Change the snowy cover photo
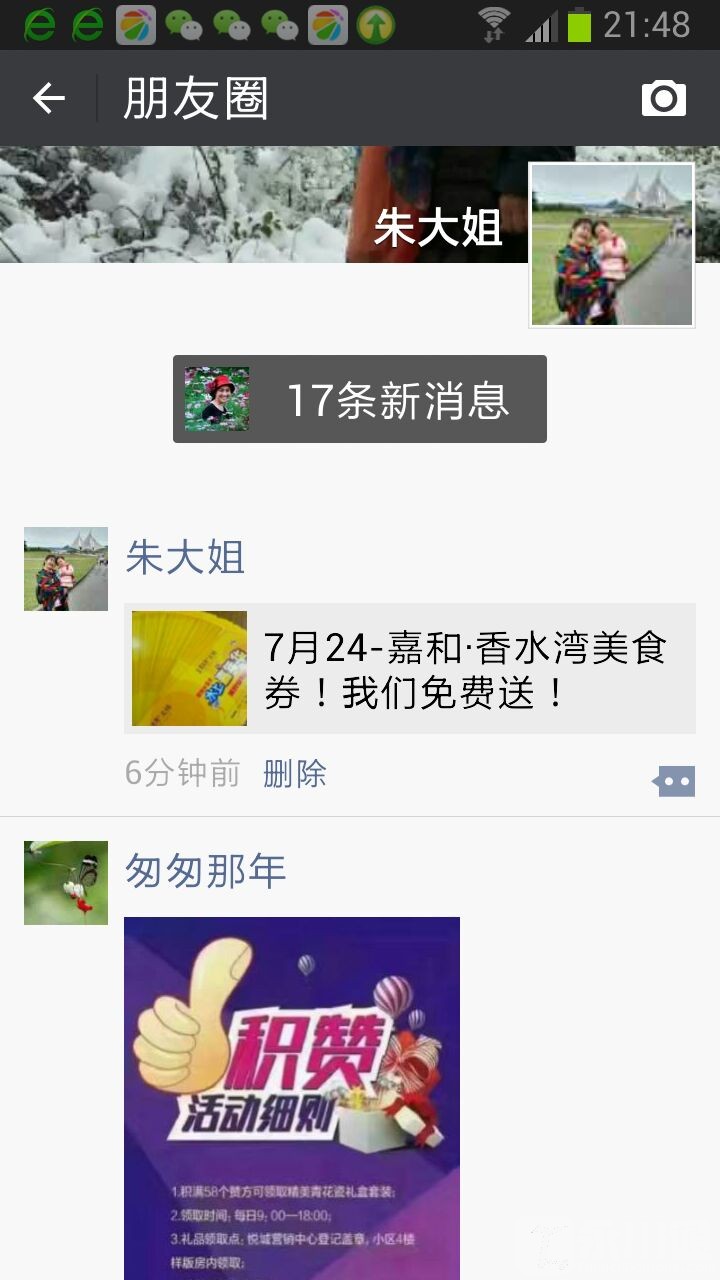This screenshot has height=1280, width=720. tap(200, 205)
